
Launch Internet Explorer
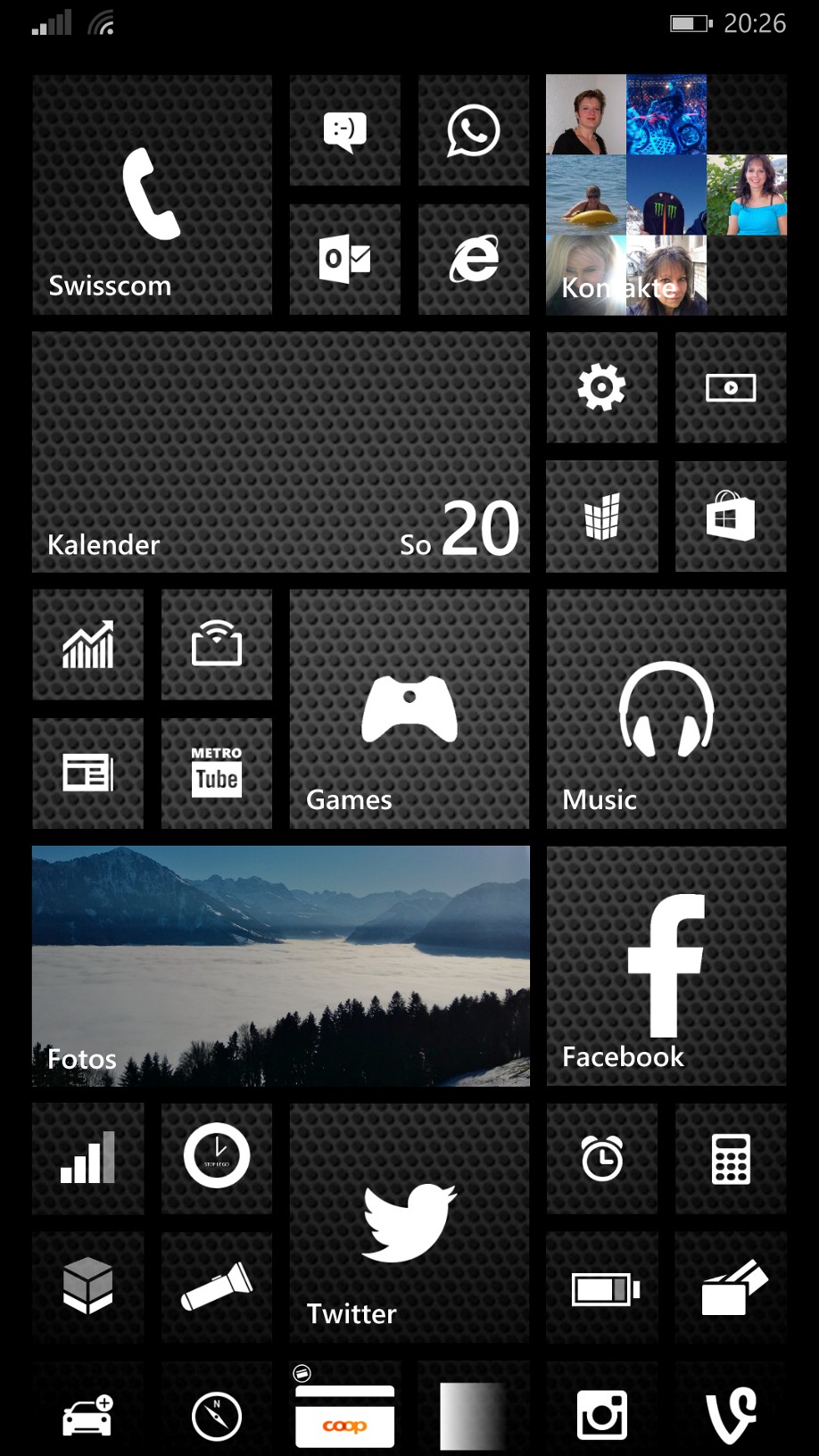(x=473, y=259)
